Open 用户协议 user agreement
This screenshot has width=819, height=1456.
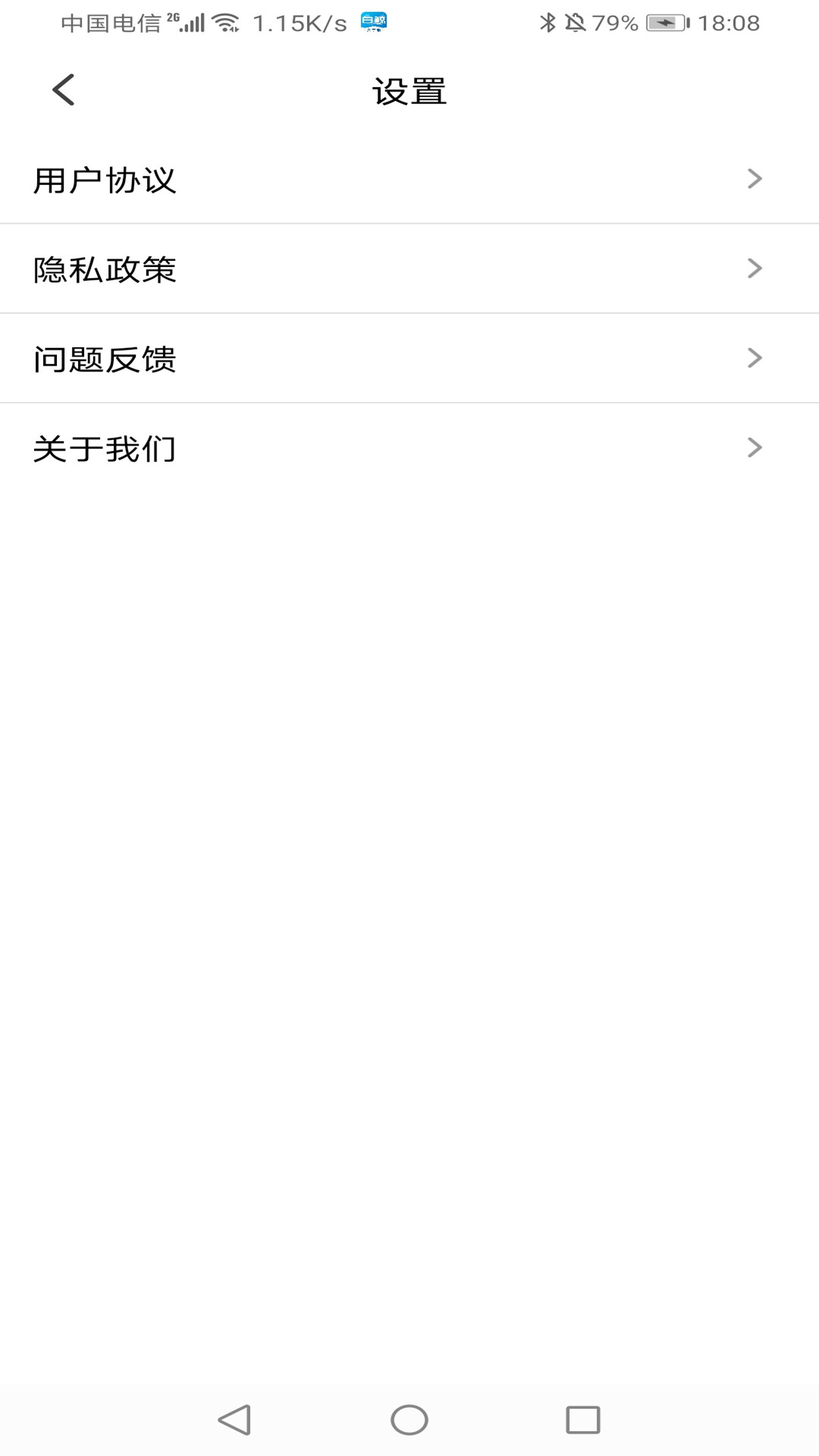click(105, 180)
